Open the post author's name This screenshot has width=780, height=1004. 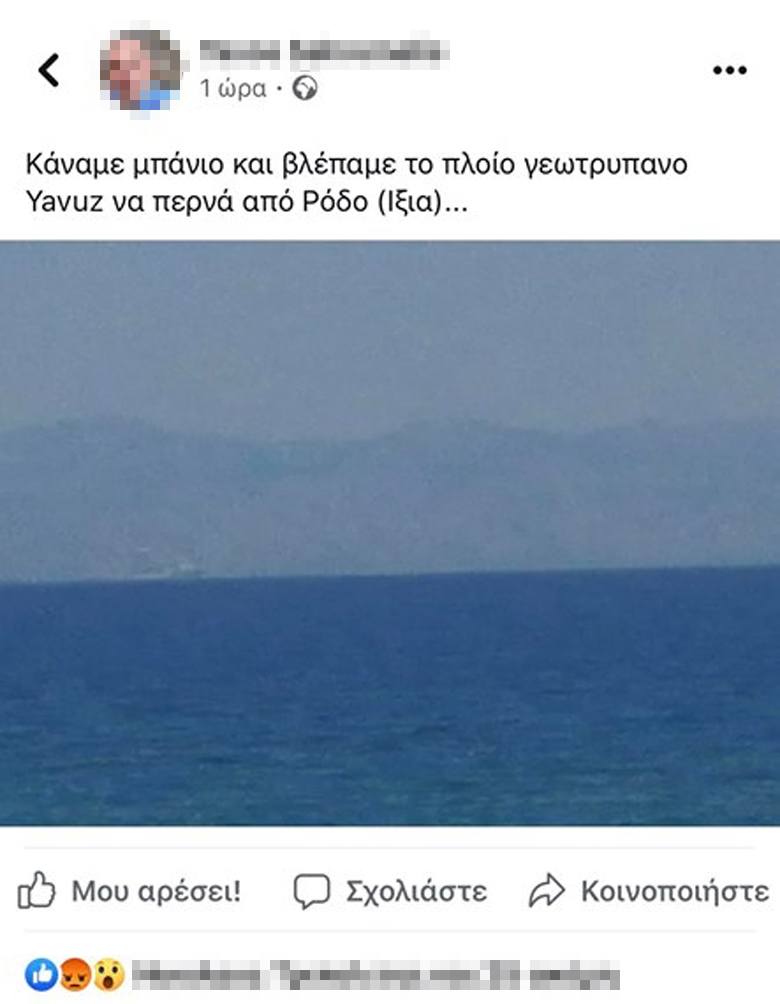click(x=322, y=50)
